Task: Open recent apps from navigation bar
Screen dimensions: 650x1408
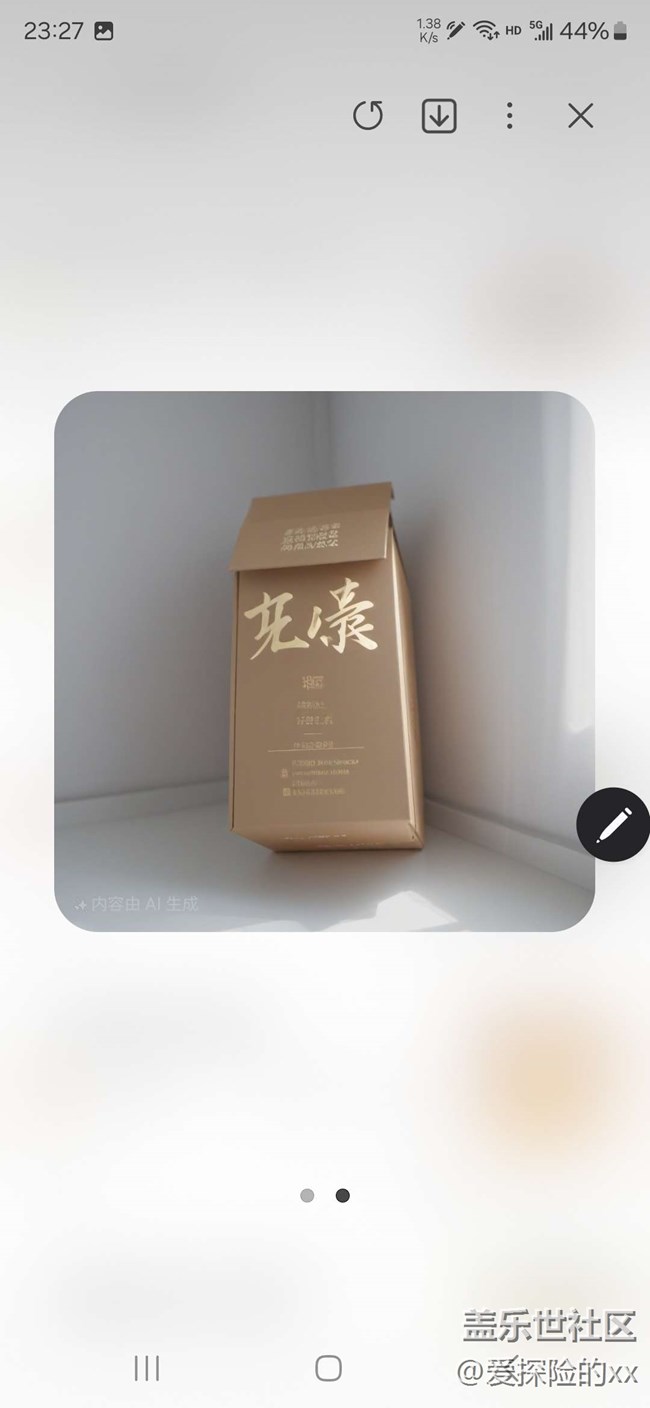Action: point(147,1368)
